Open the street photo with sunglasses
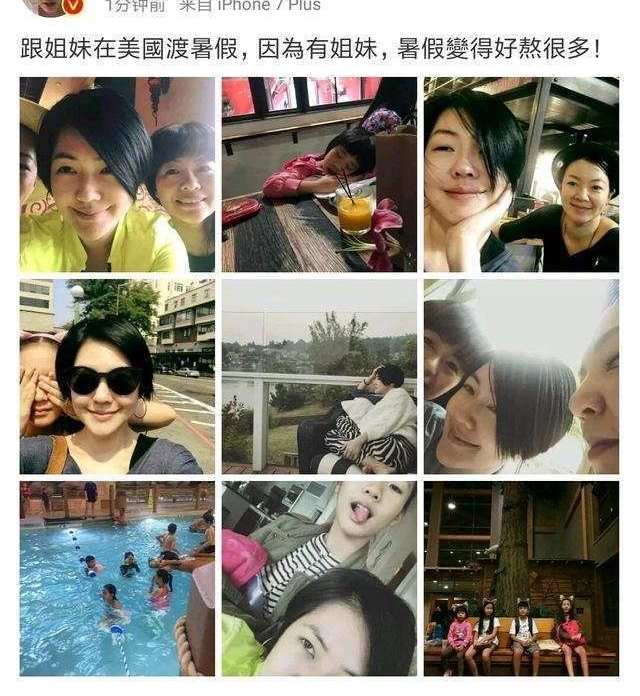The height and width of the screenshot is (696, 640). 117,376
